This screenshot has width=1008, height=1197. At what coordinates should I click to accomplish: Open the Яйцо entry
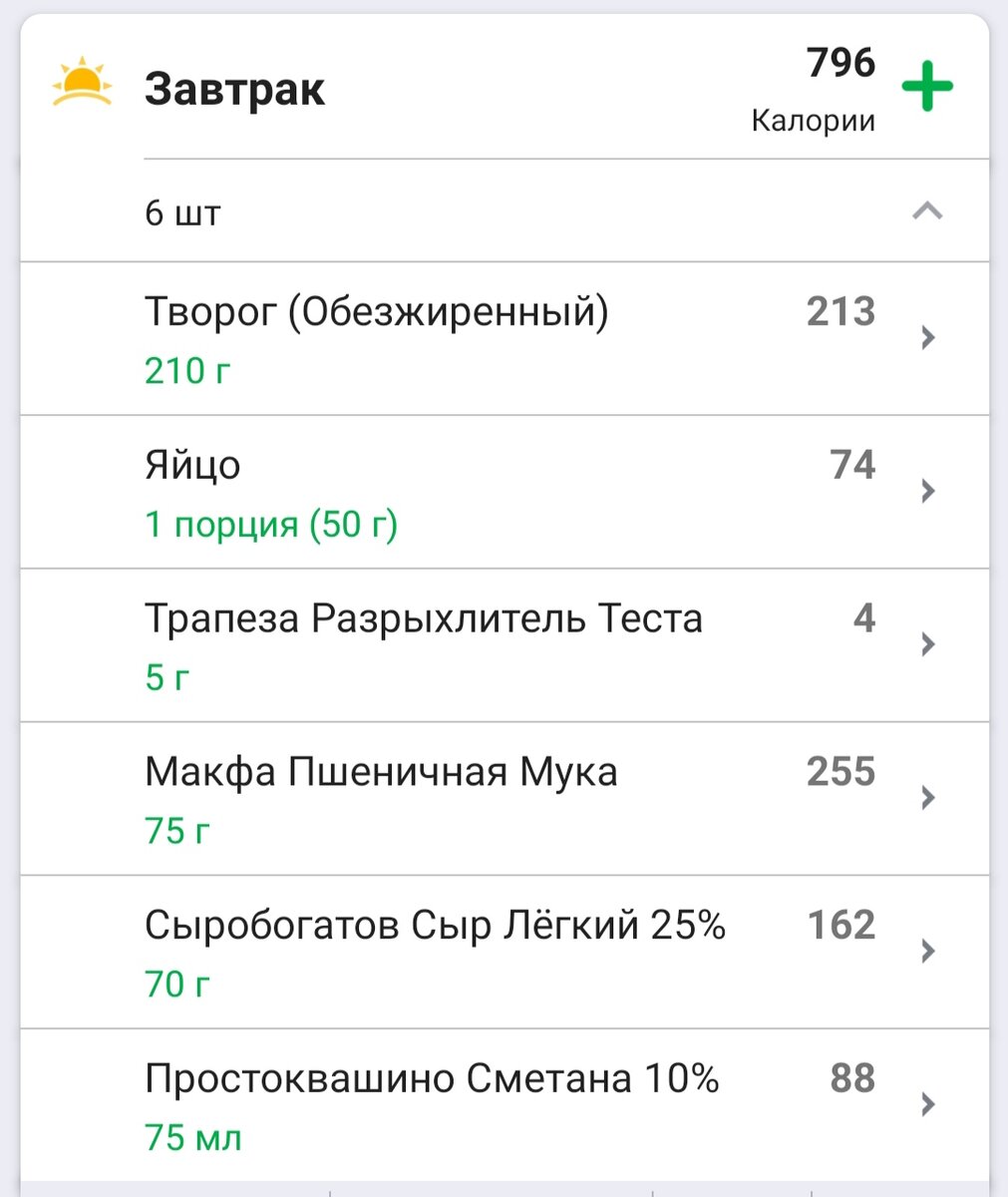(504, 493)
